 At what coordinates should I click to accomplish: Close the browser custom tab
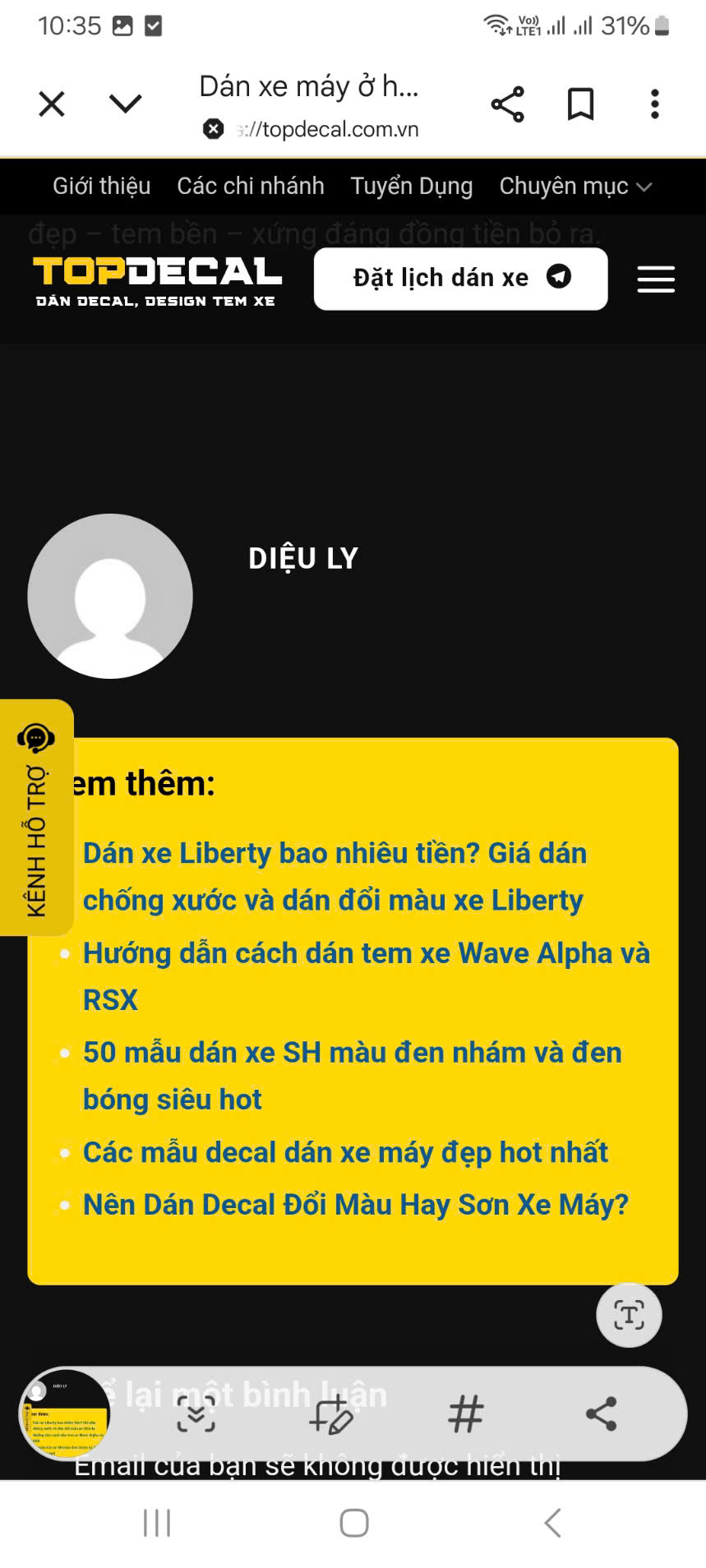tap(52, 104)
